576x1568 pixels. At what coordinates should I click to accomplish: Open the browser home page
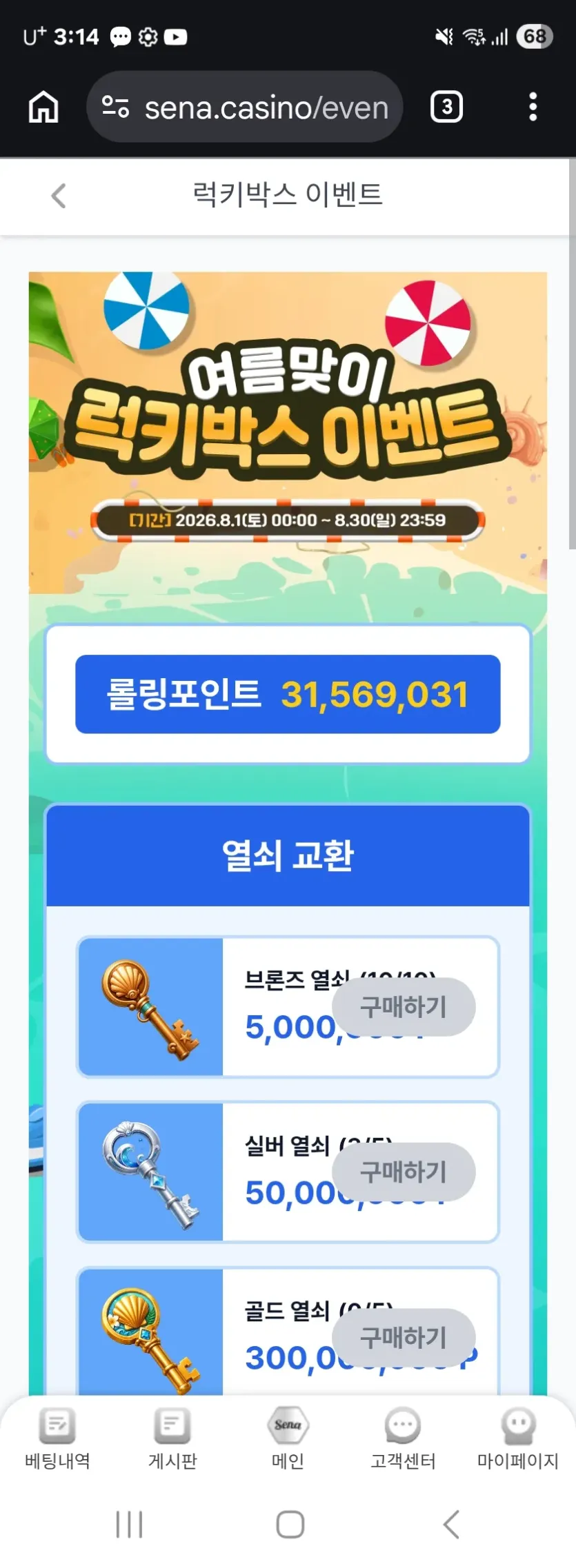[x=43, y=108]
